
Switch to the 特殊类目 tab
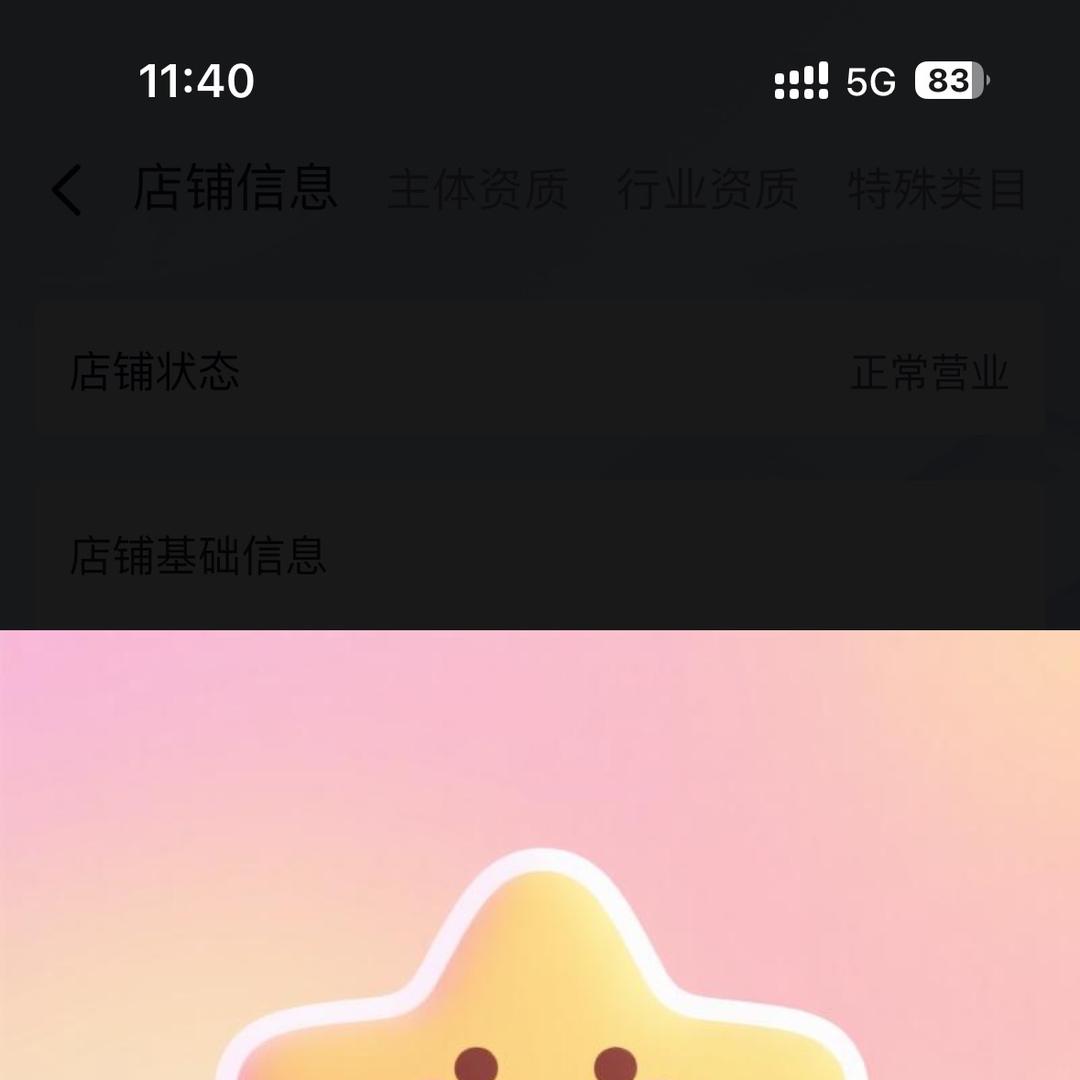(x=937, y=190)
